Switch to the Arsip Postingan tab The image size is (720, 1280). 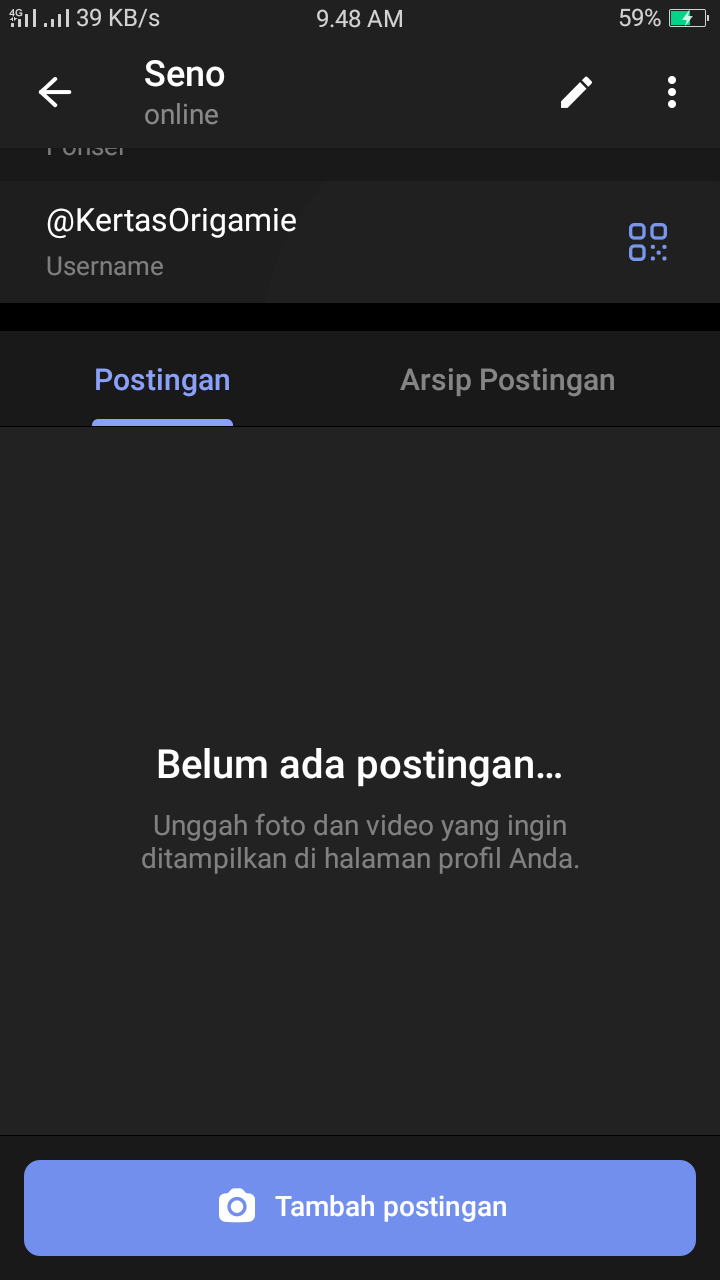coord(507,380)
